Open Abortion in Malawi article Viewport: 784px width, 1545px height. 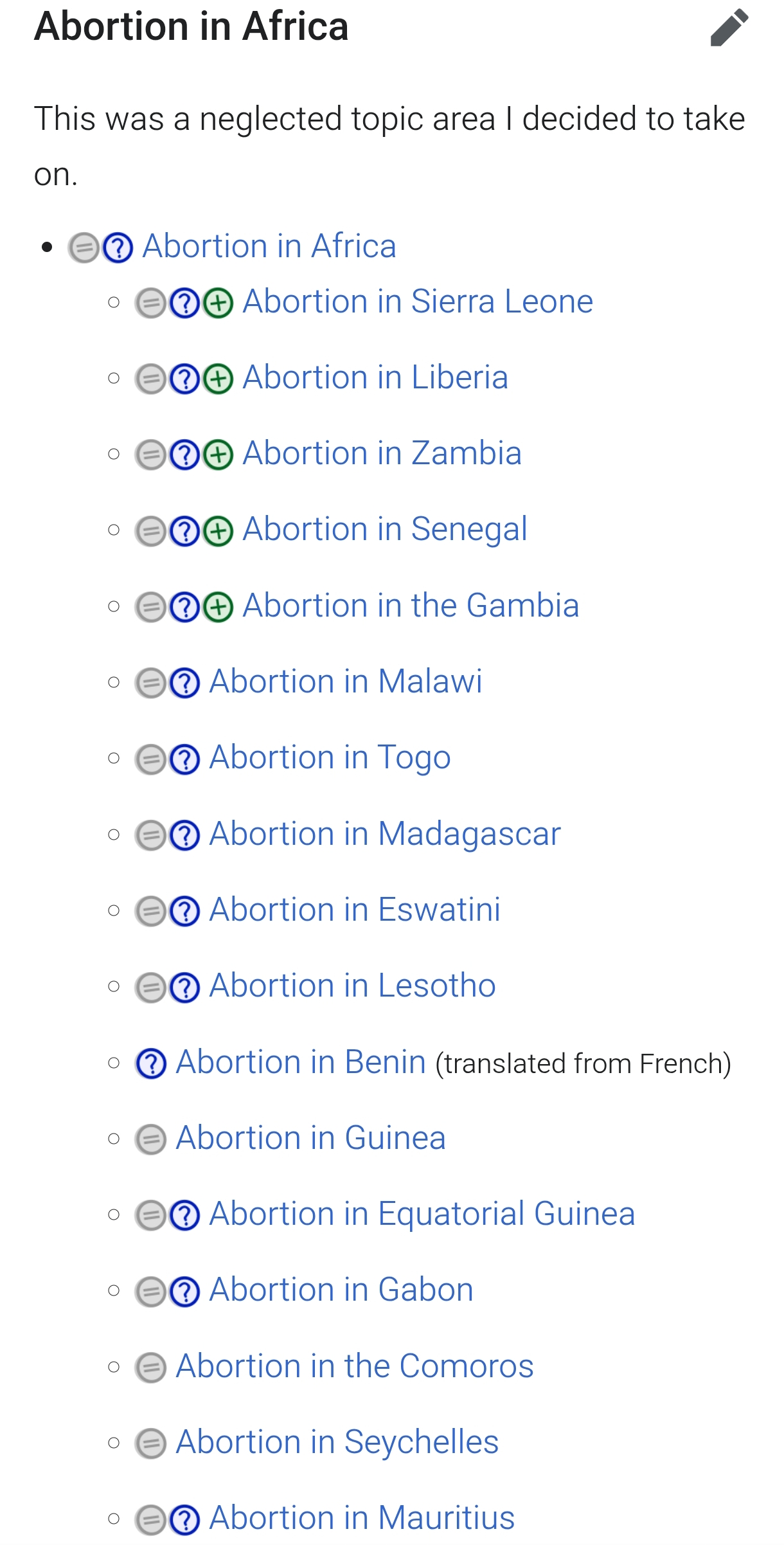[346, 682]
